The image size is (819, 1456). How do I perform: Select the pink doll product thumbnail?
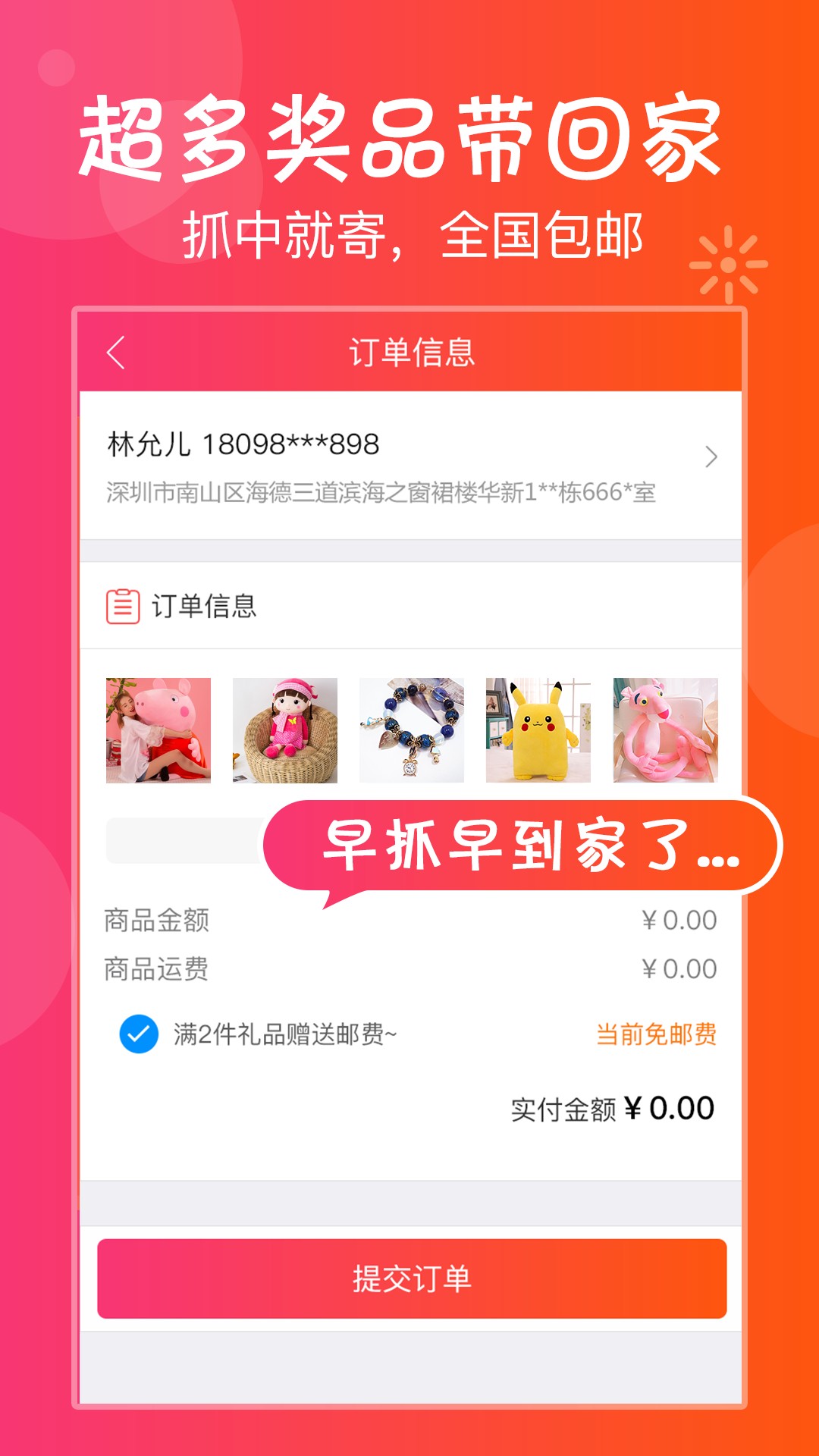click(285, 732)
